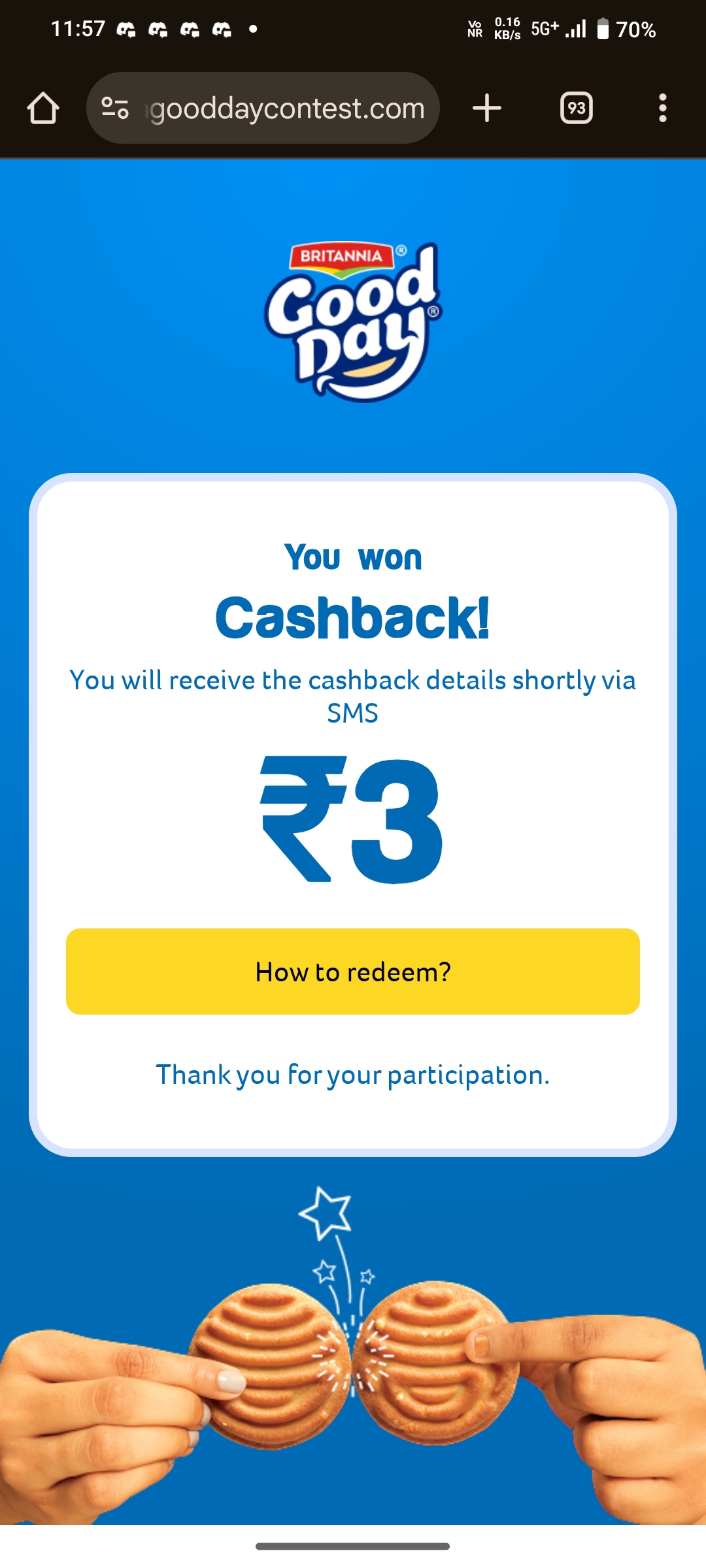Open a new browser tab
Viewport: 706px width, 1568px height.
(487, 108)
